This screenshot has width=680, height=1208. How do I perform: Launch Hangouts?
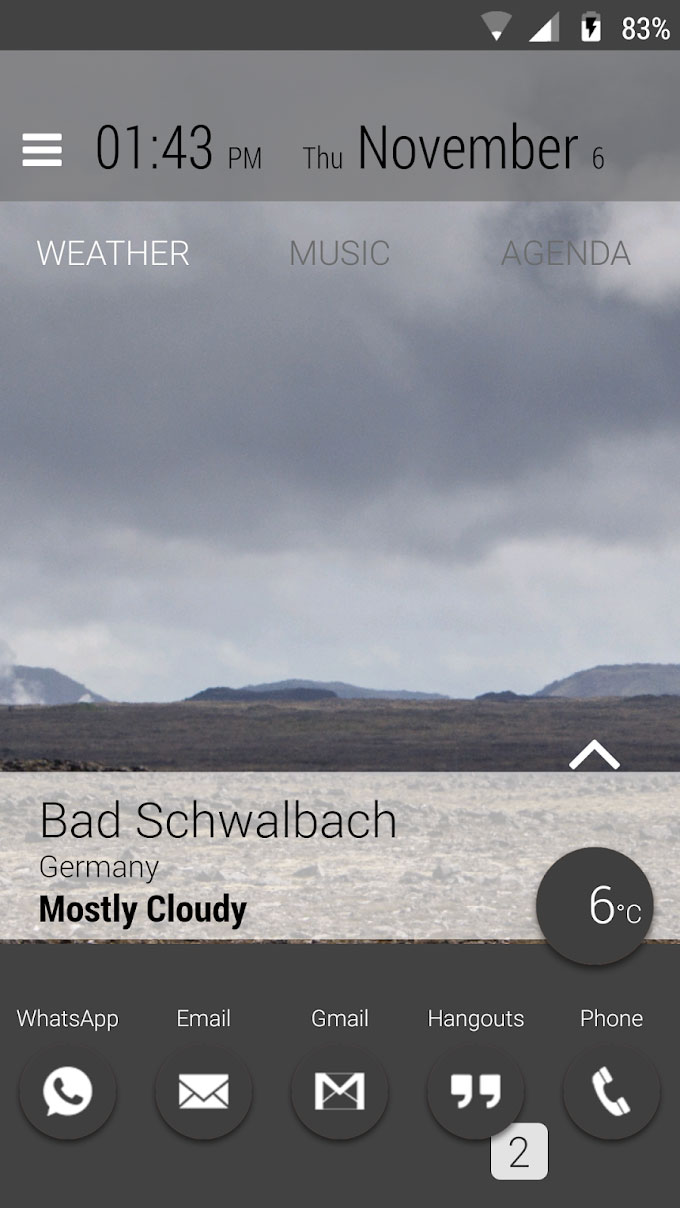point(476,1091)
